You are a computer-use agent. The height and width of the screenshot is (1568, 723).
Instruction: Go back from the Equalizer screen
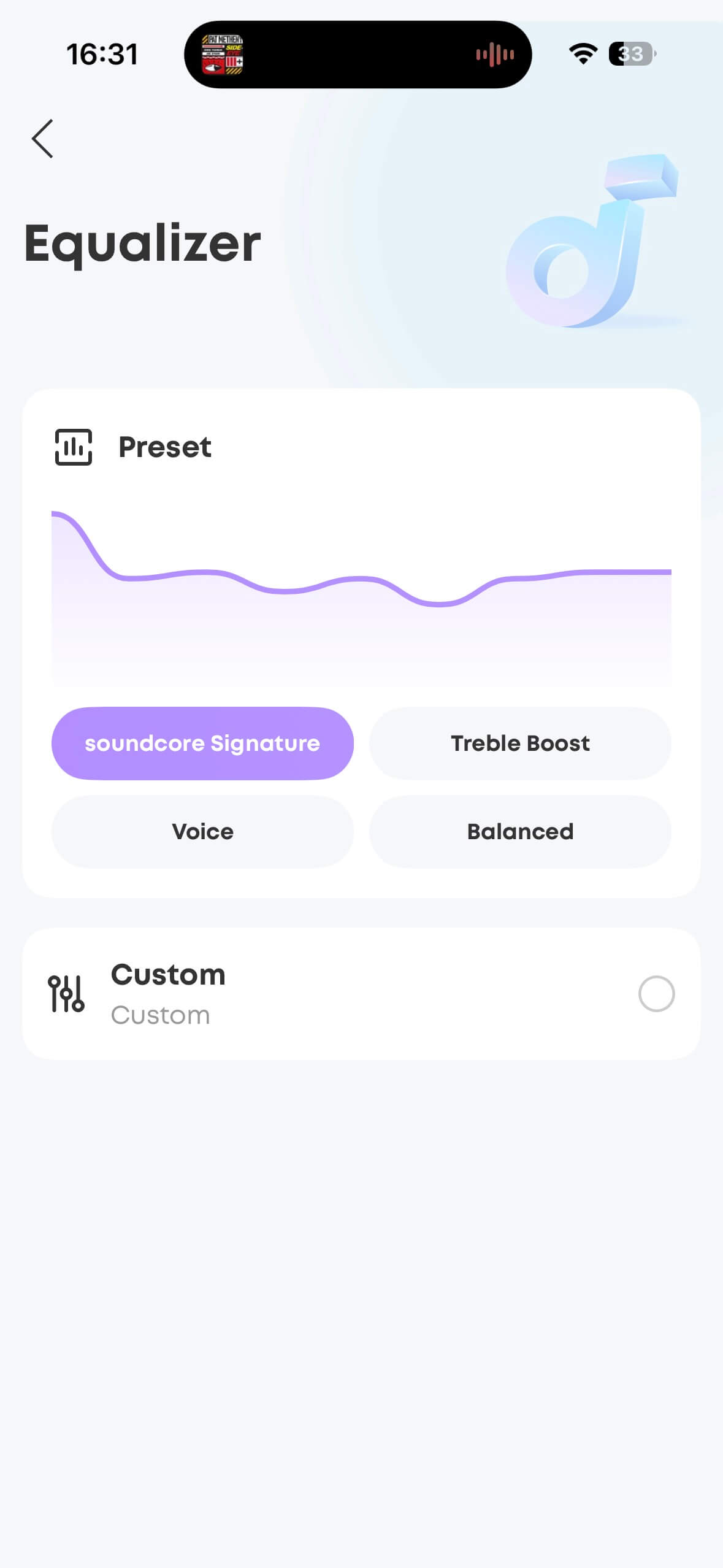point(43,139)
